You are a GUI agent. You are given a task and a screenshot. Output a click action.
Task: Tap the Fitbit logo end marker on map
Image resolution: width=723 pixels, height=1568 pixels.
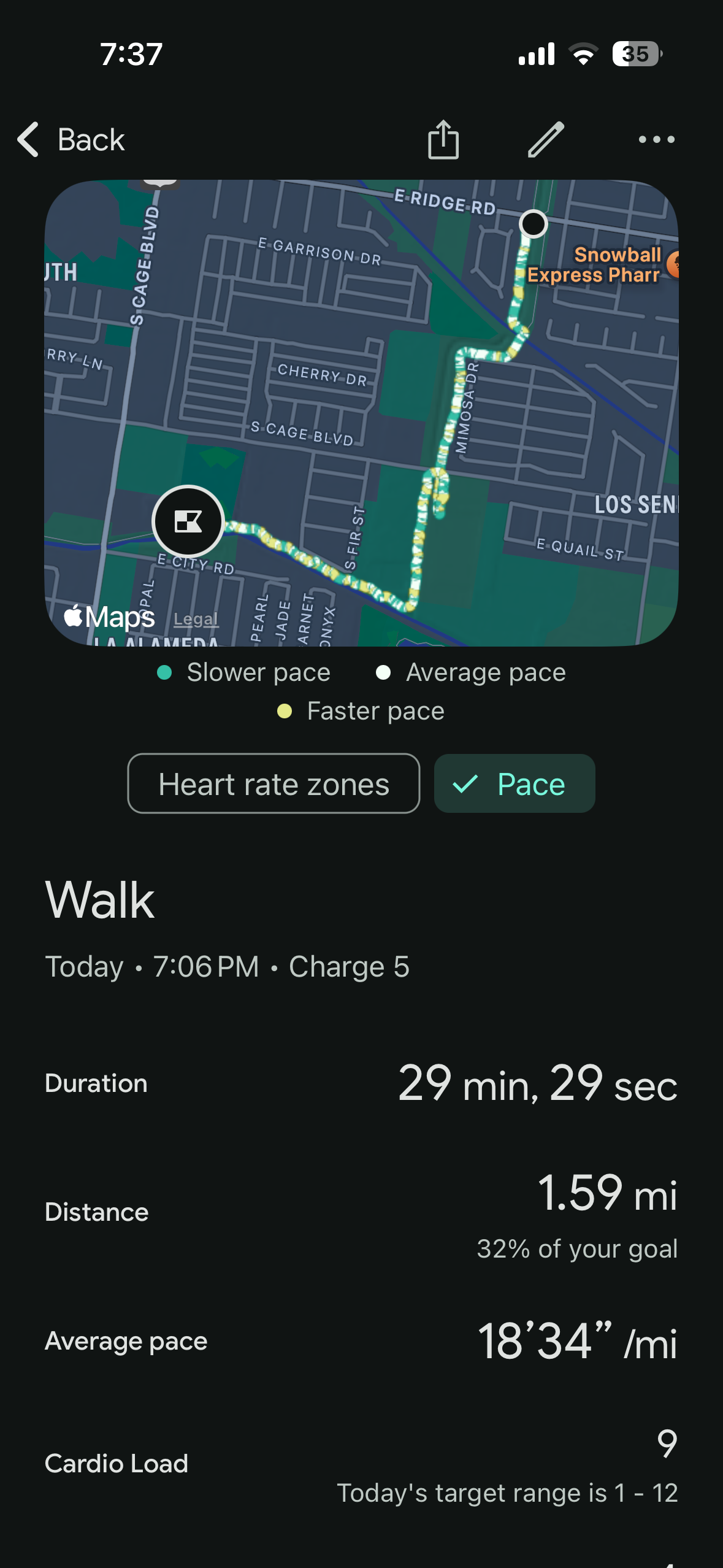[x=188, y=521]
